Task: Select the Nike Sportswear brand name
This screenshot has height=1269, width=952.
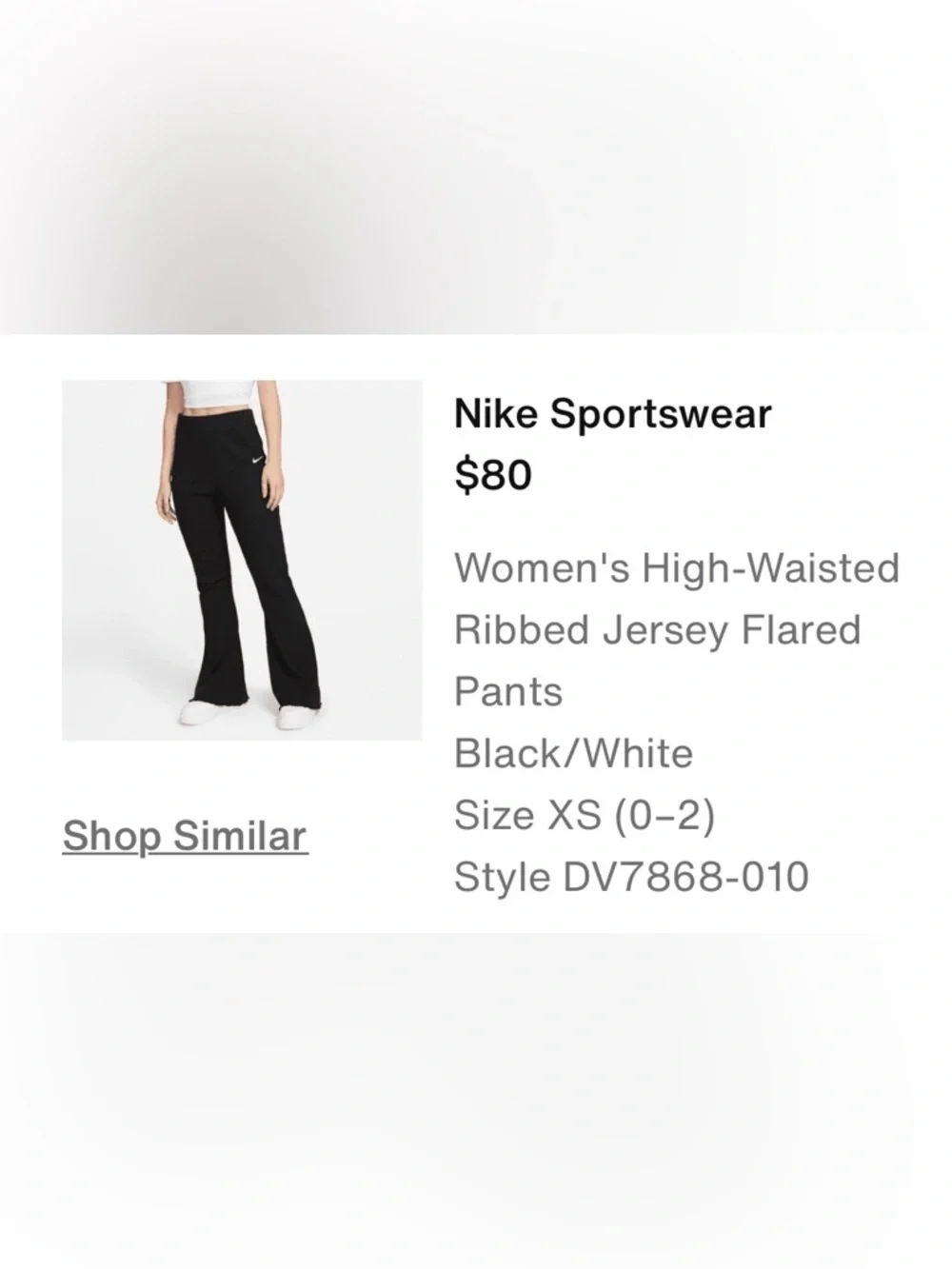Action: click(x=614, y=412)
